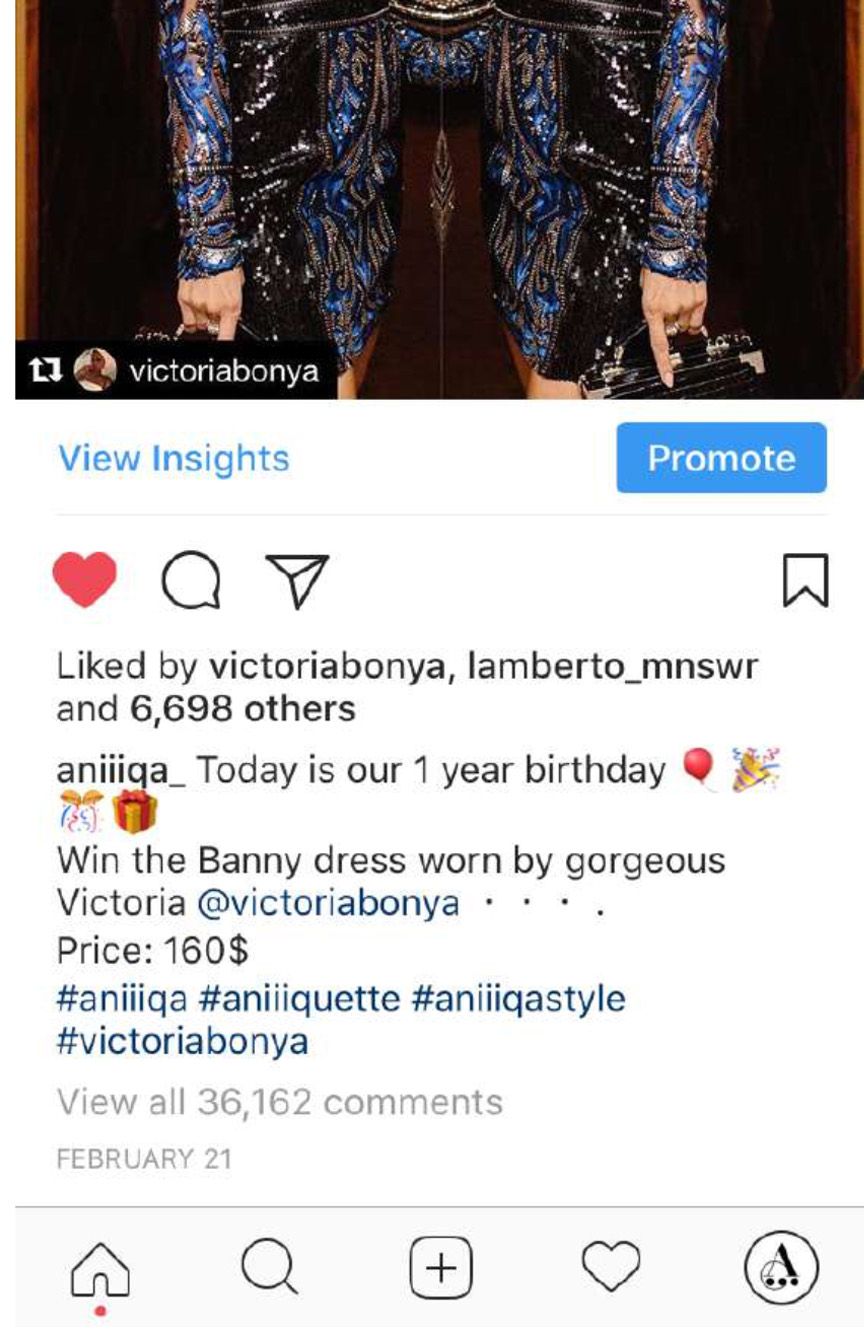Tap the @victoriabonya mention in caption
864x1332 pixels.
point(328,903)
